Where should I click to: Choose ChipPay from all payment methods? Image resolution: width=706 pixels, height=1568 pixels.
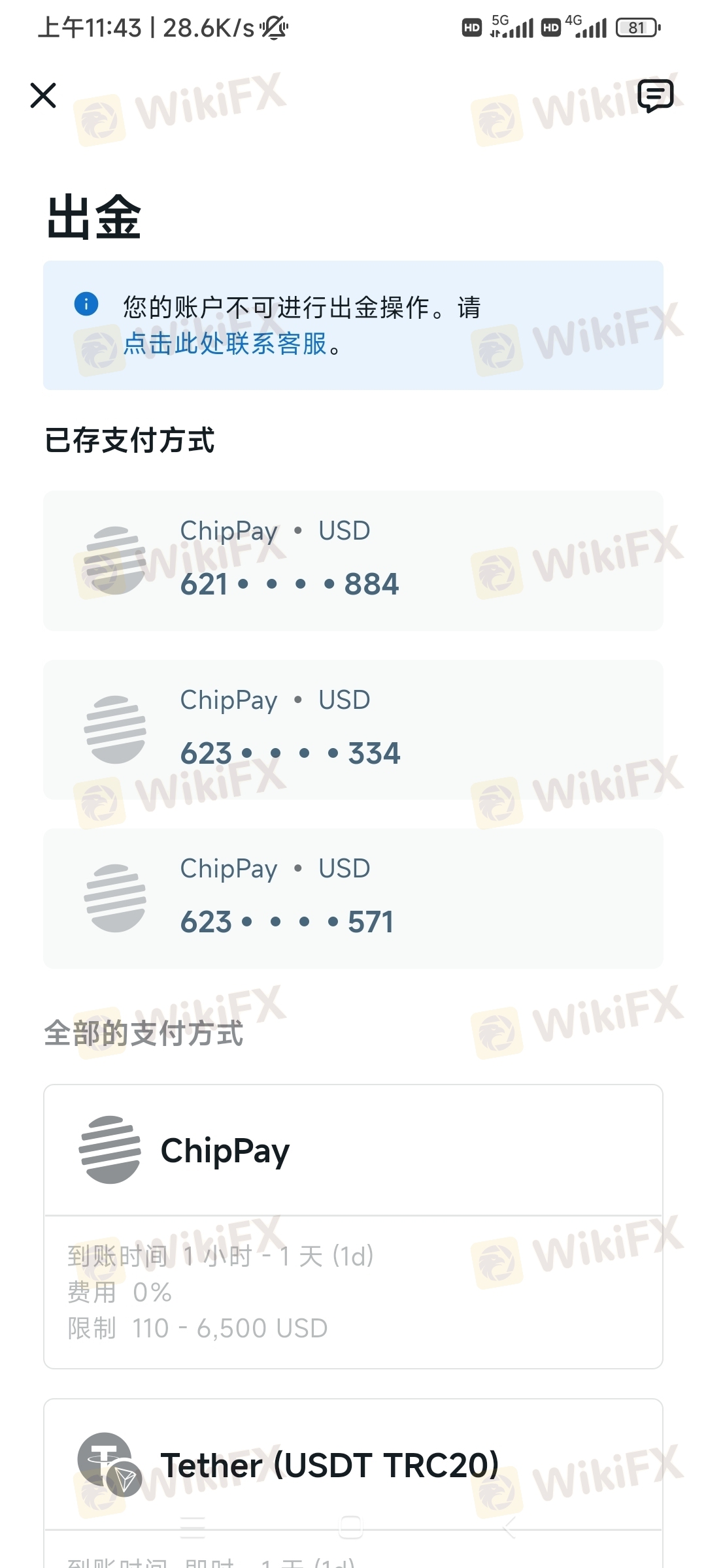pos(353,1151)
